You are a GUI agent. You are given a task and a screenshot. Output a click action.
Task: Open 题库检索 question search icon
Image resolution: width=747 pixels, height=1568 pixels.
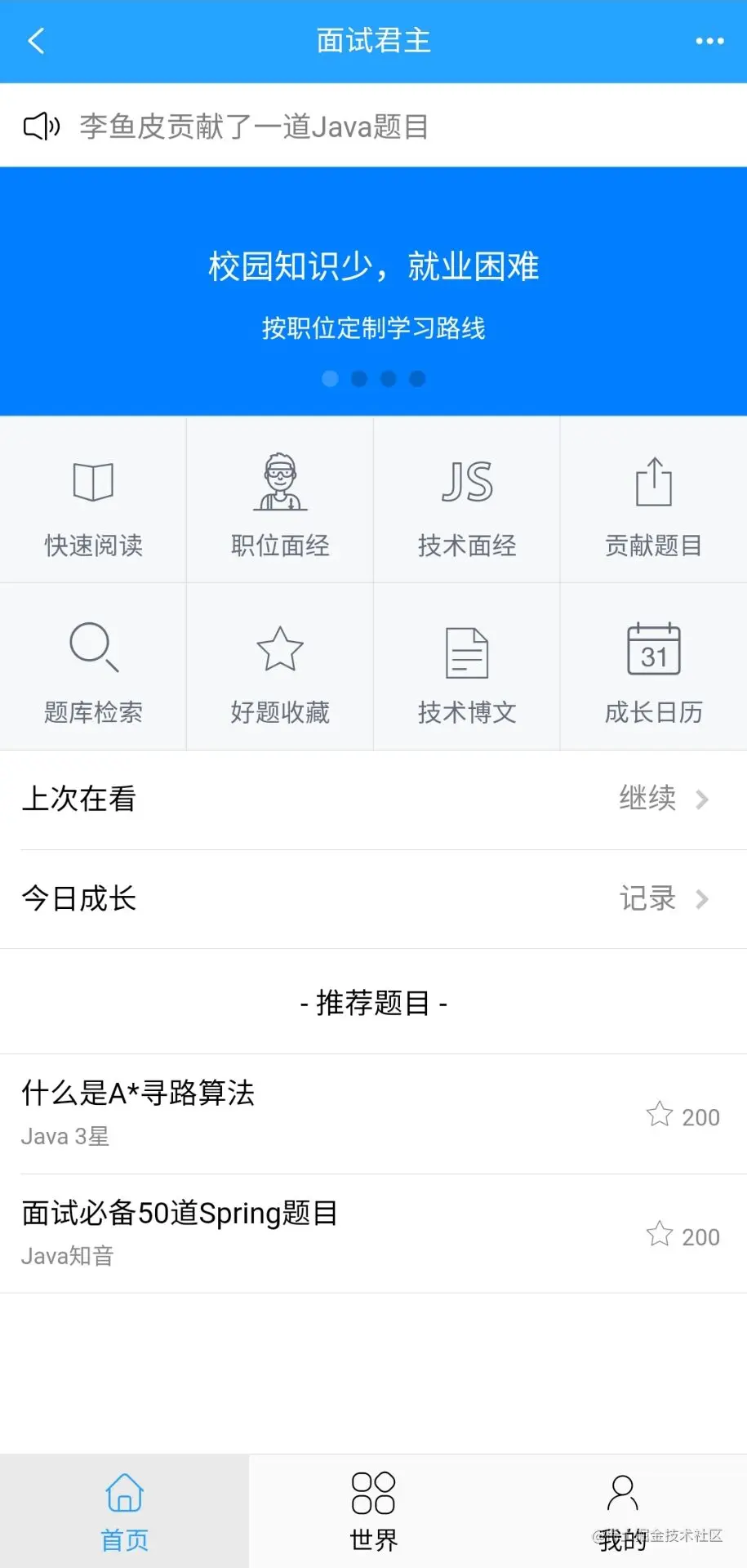92,666
